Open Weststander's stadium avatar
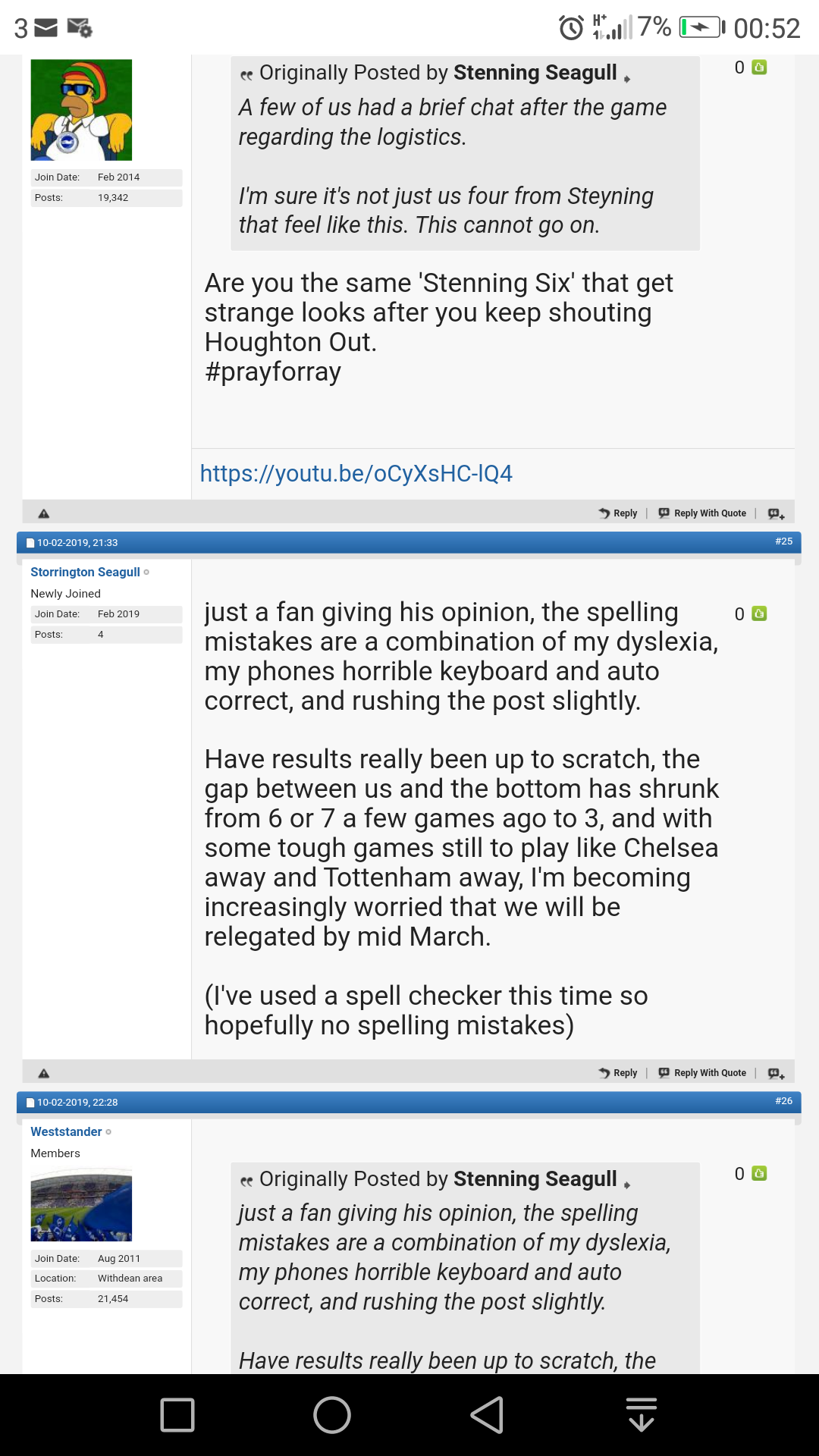 pos(81,1207)
